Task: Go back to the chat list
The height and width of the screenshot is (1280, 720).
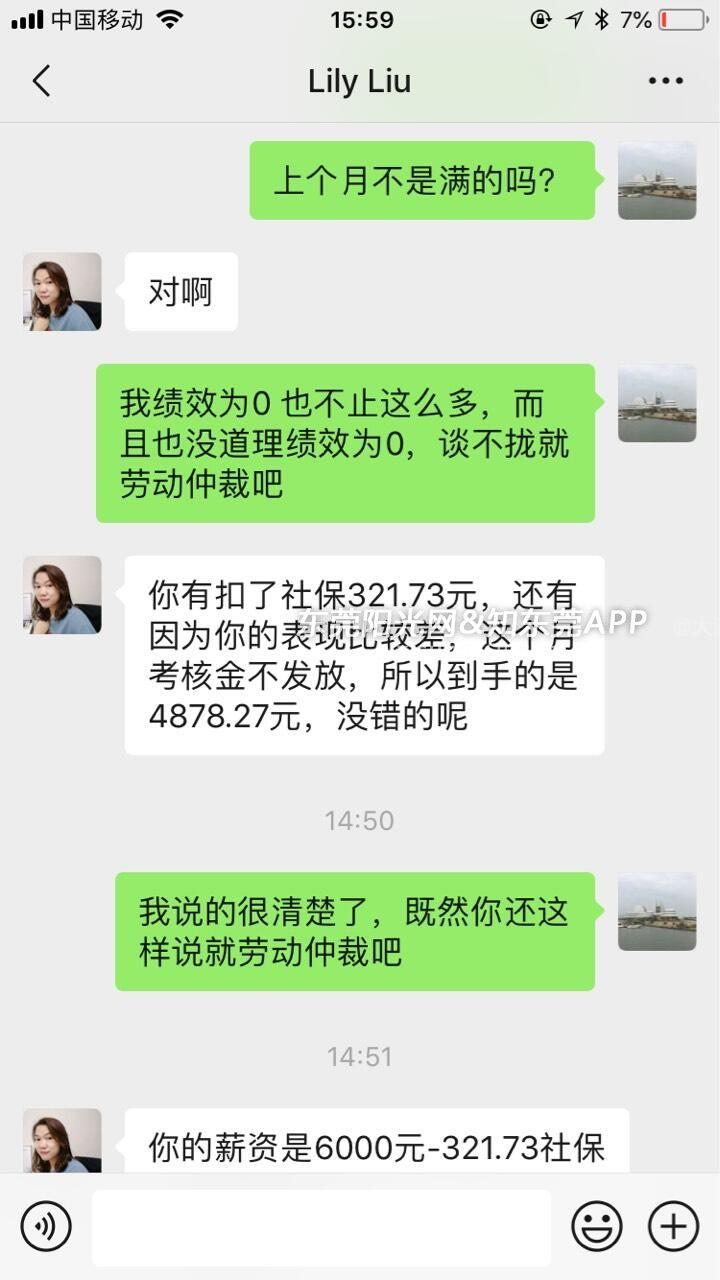Action: 41,81
